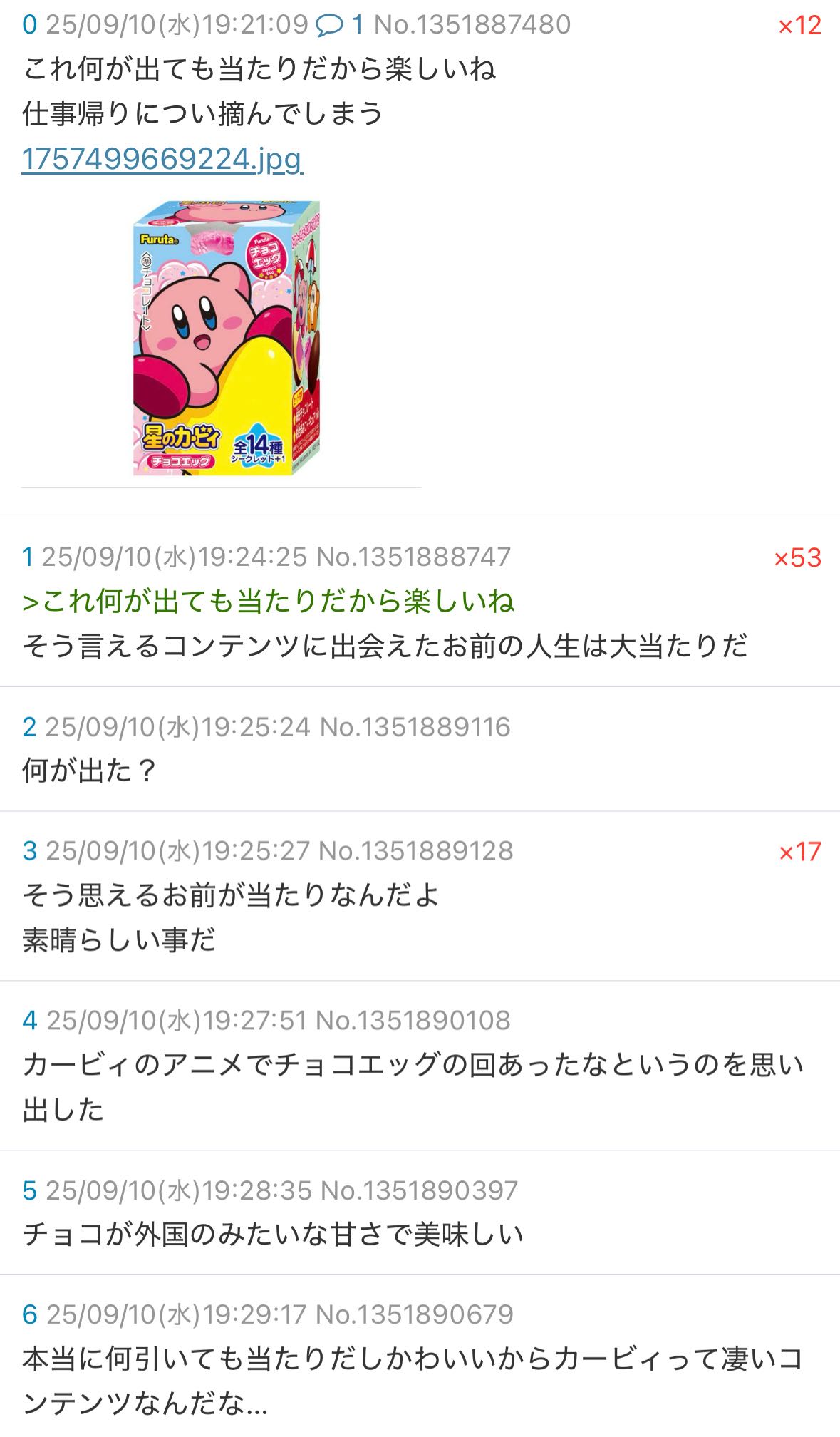Image resolution: width=840 pixels, height=1437 pixels.
Task: View the Kirby Choco Egg box image
Action: [x=227, y=338]
